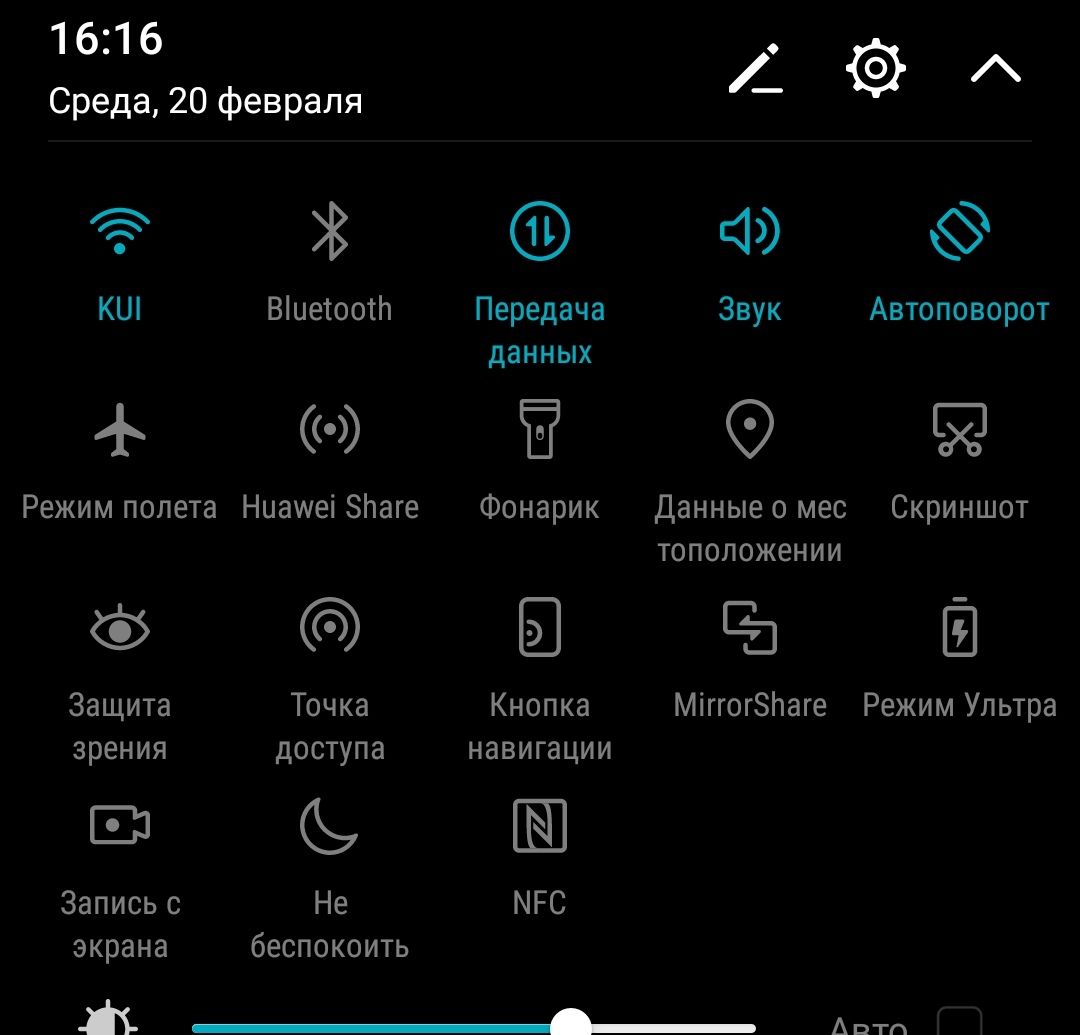Turn off Автоповорот
Screen dimensions: 1080x1035
coord(959,232)
